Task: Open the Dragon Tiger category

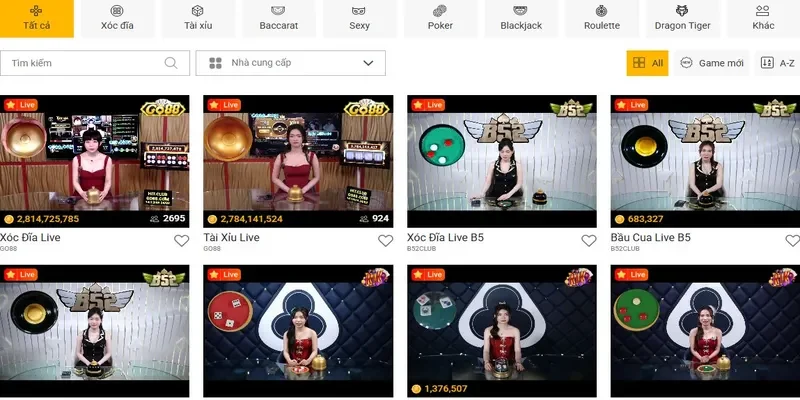Action: click(x=681, y=17)
